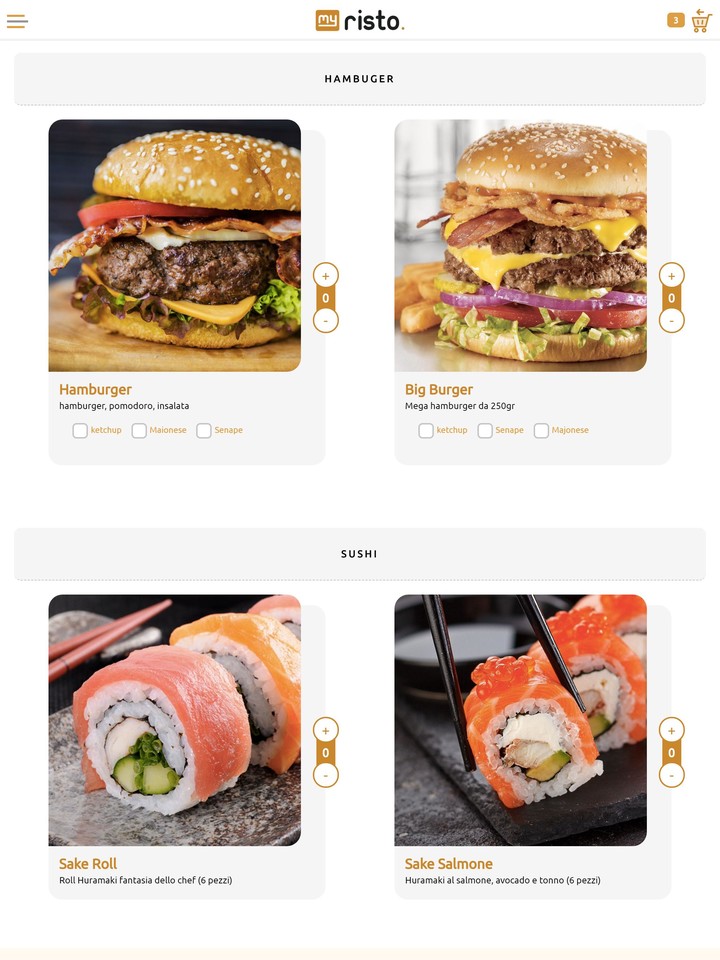Click the my risto logo
720x960 pixels.
pyautogui.click(x=360, y=19)
